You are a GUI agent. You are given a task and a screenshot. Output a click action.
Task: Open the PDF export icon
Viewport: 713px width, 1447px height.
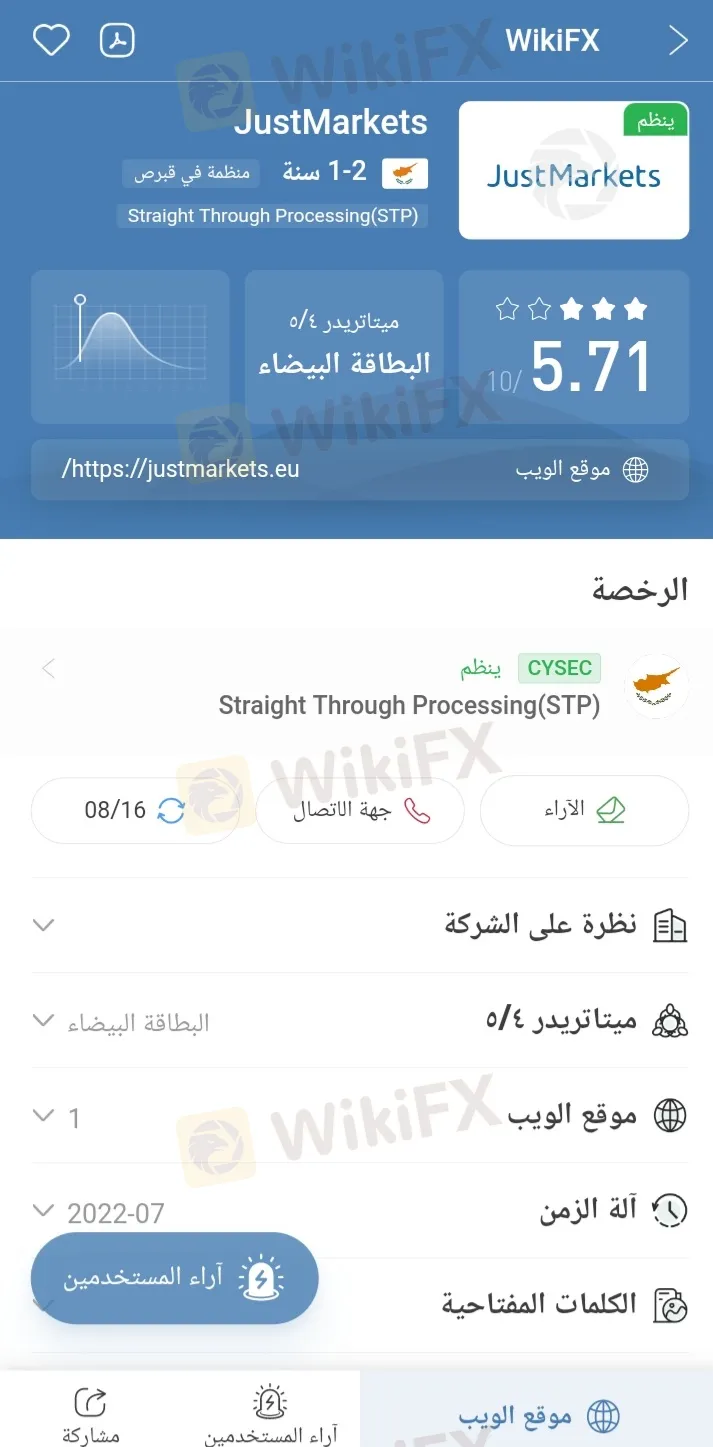click(x=118, y=40)
